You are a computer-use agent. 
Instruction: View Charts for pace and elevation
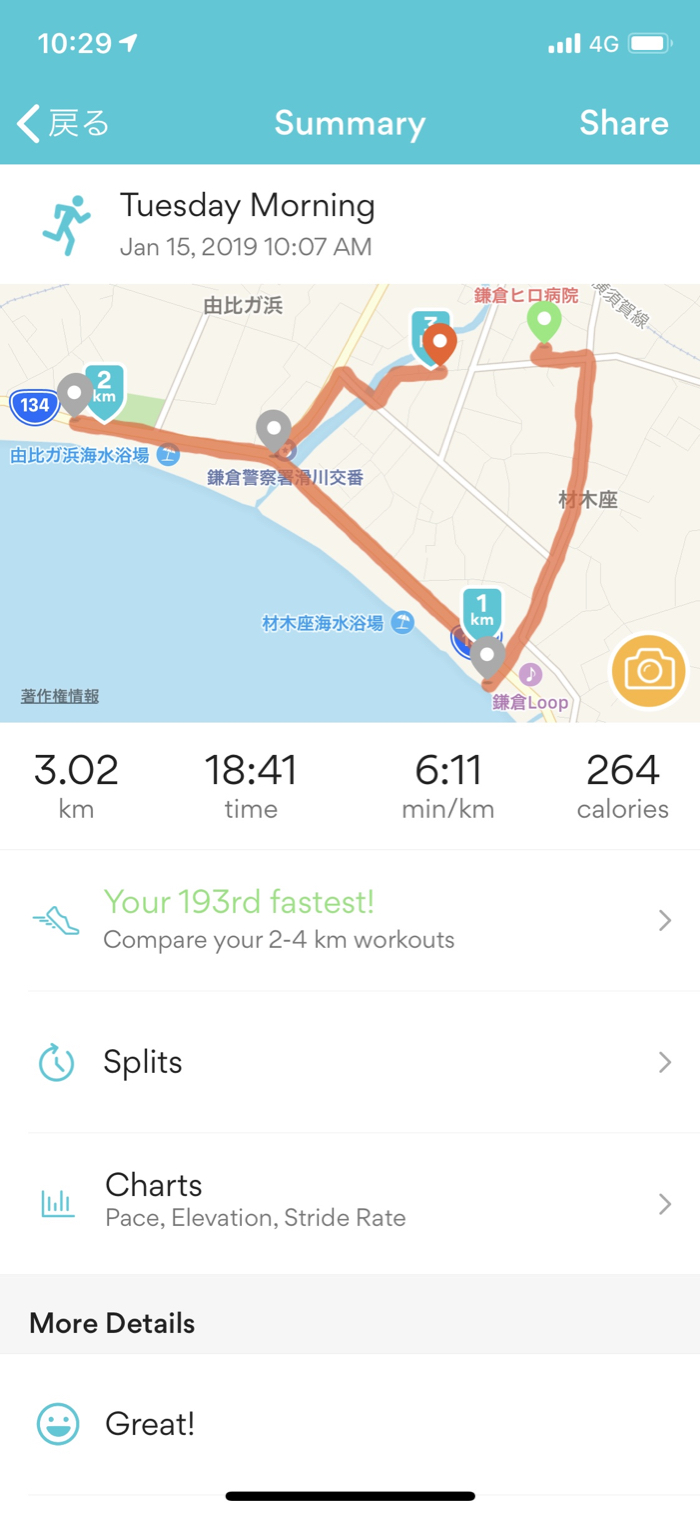pos(350,1201)
